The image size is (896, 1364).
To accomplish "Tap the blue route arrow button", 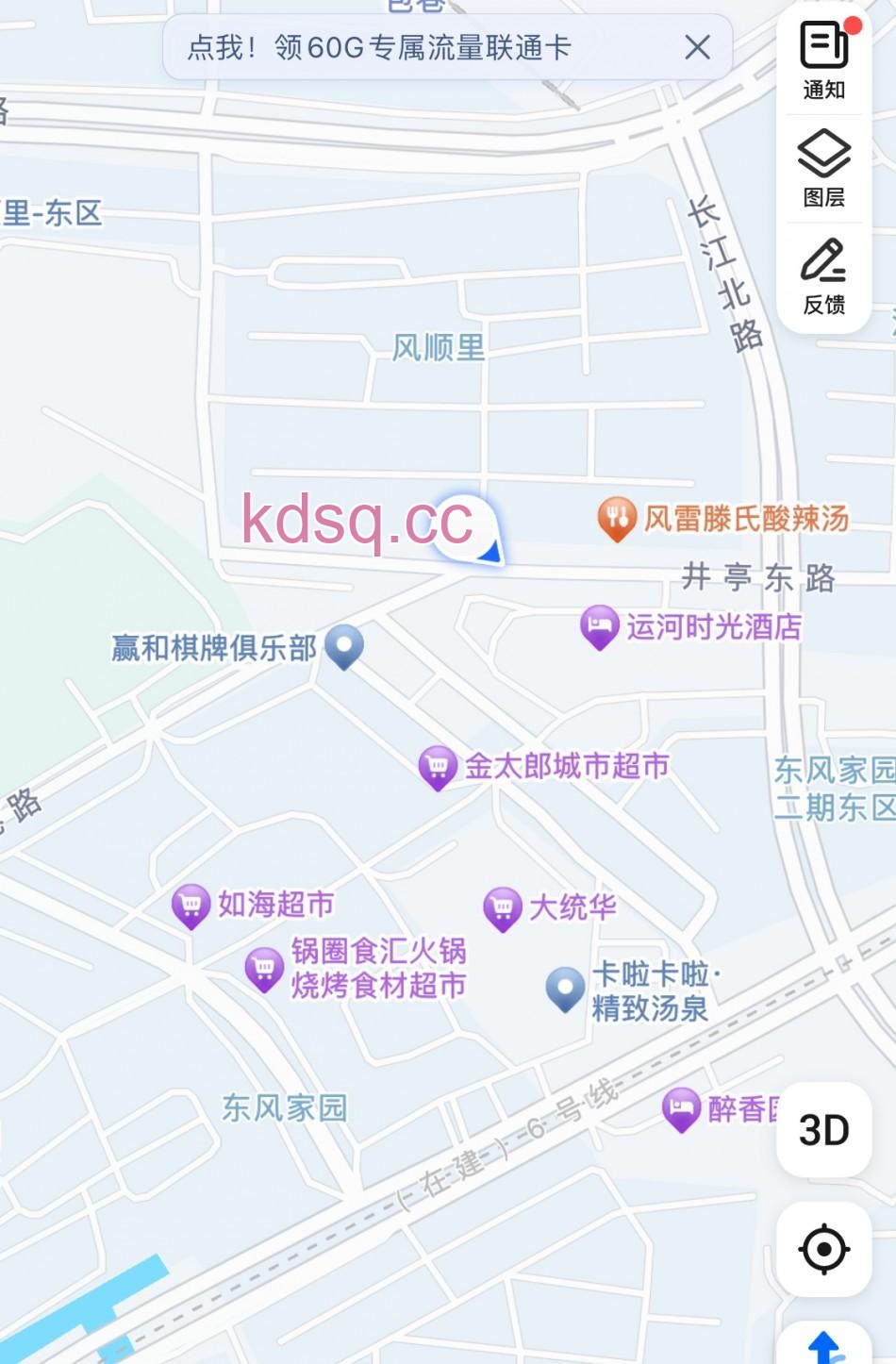I will pyautogui.click(x=825, y=1346).
